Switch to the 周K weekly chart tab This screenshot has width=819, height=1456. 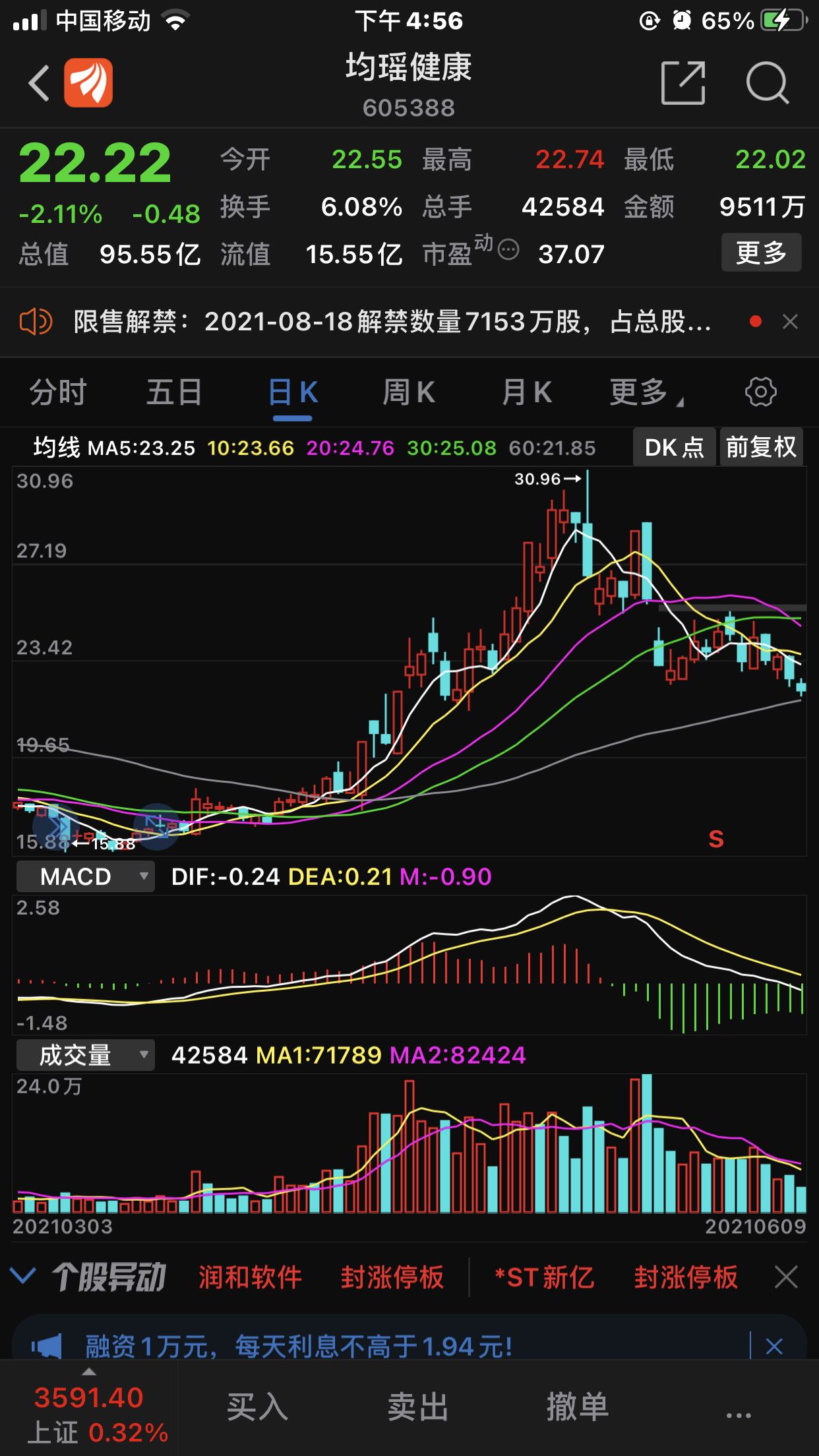pyautogui.click(x=410, y=392)
